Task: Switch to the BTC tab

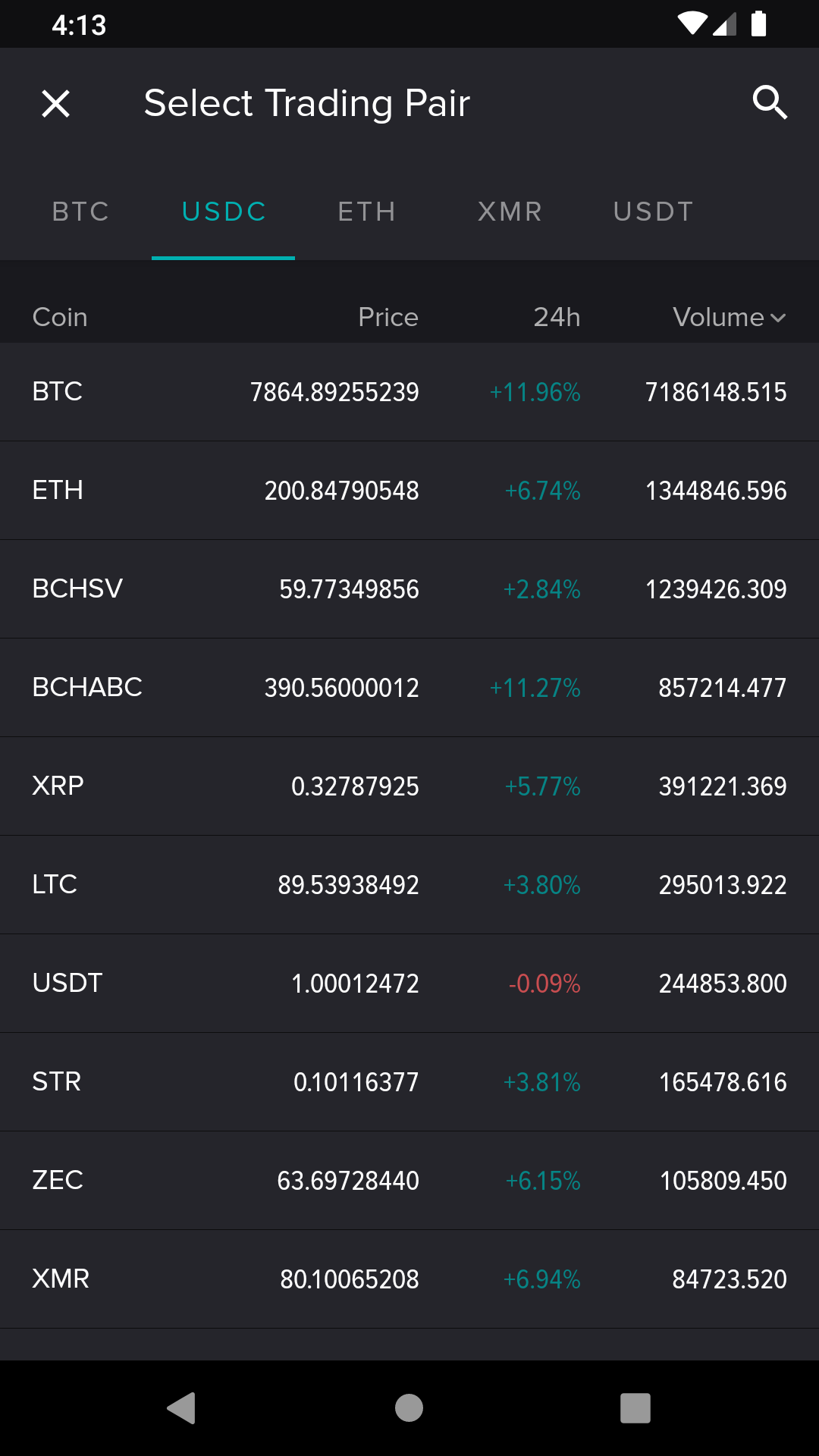Action: pos(80,212)
